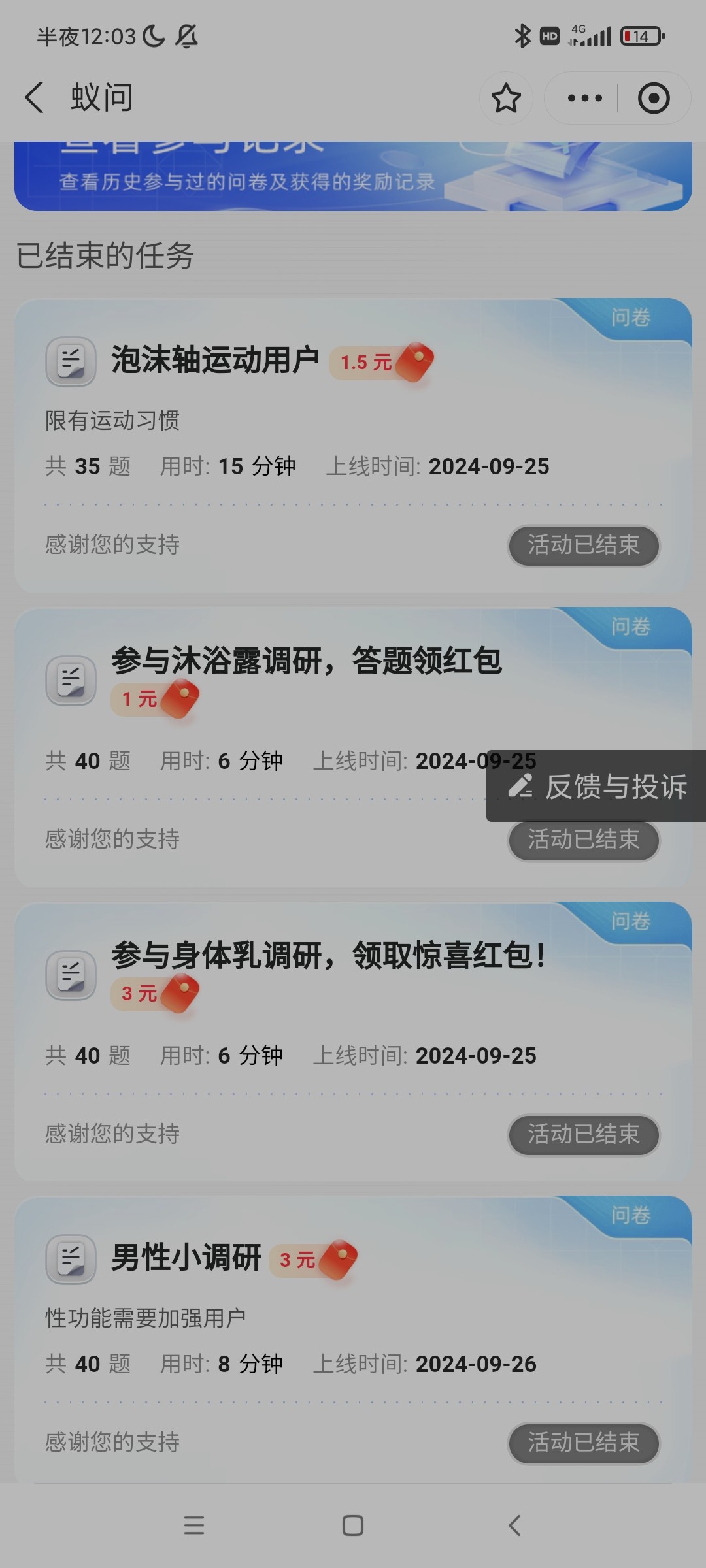Close the mini program via the circle icon
706x1568 pixels.
(654, 98)
